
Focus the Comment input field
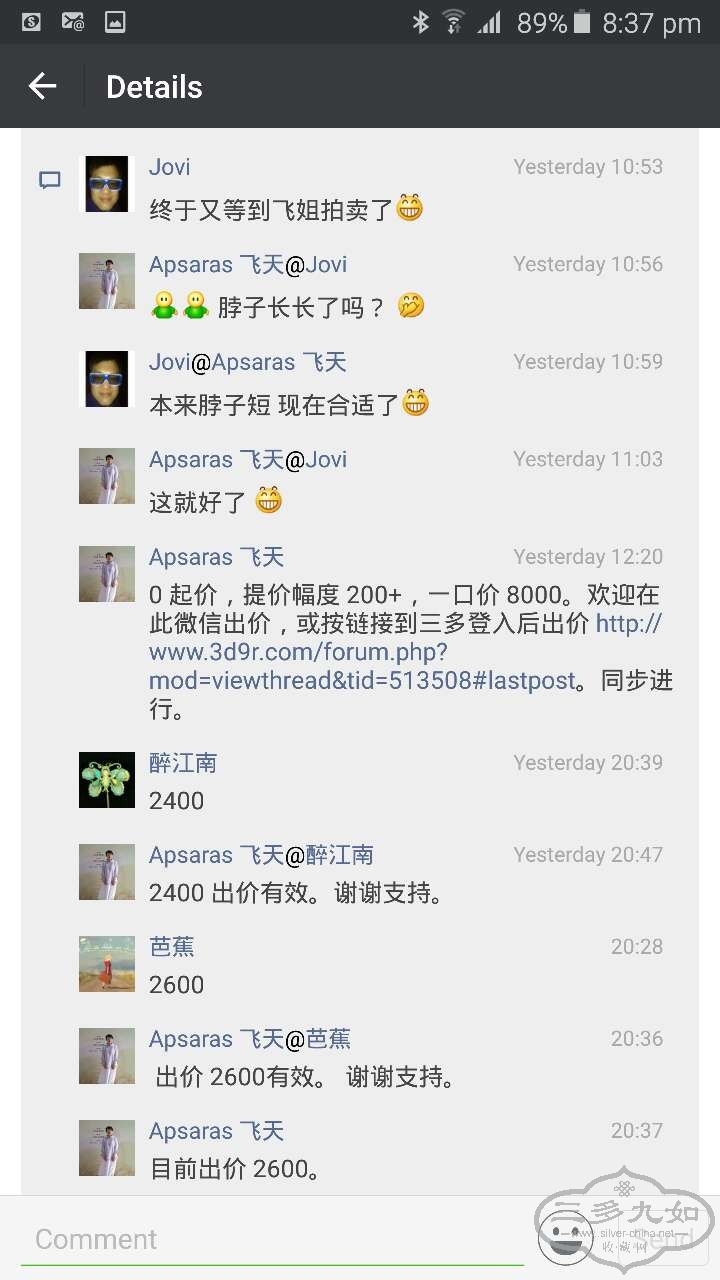270,1239
